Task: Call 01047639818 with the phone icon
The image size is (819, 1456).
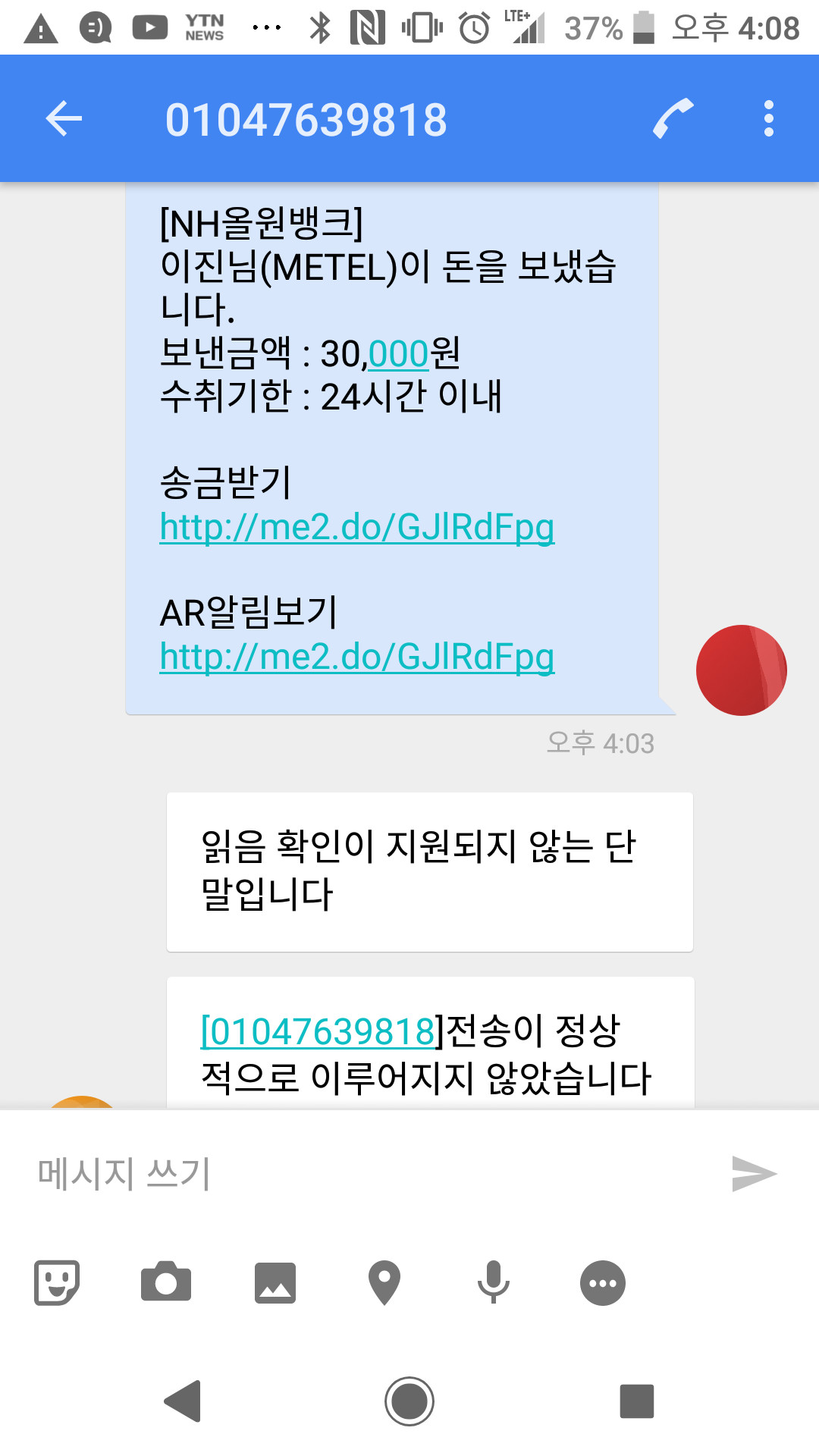Action: (x=673, y=119)
